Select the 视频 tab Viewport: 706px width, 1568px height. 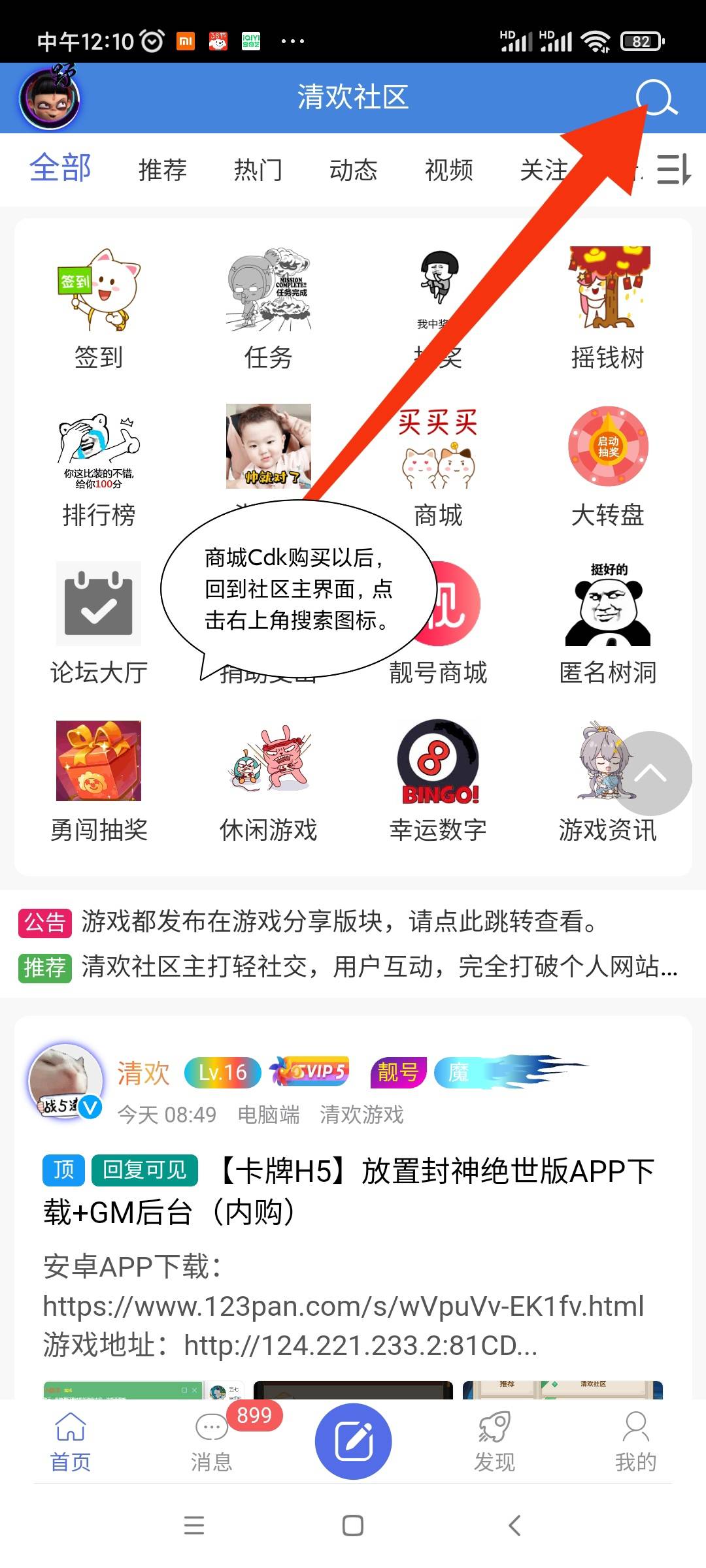point(449,170)
